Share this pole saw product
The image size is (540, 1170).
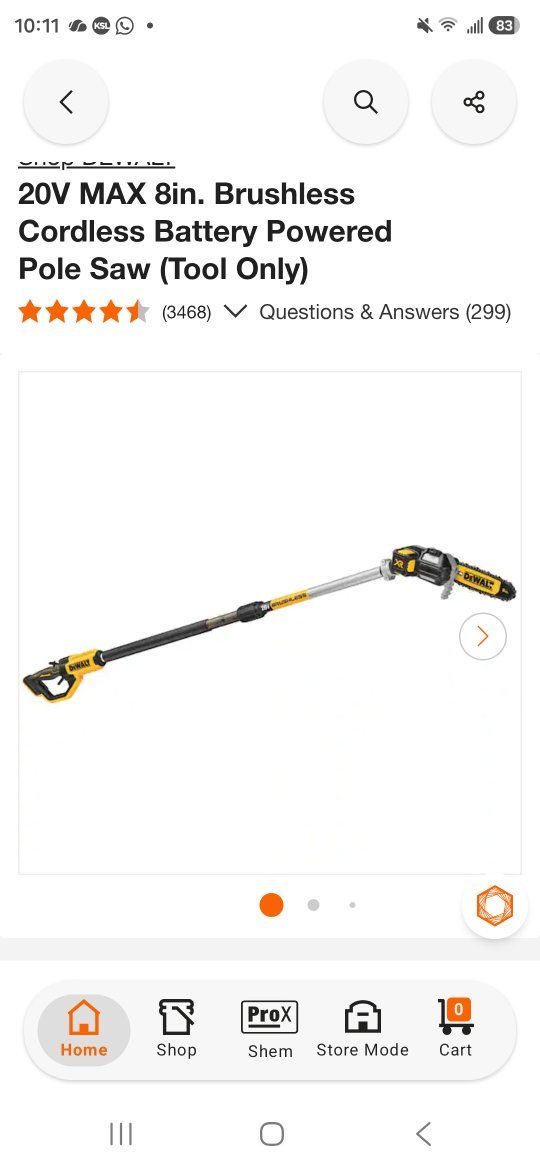(474, 102)
